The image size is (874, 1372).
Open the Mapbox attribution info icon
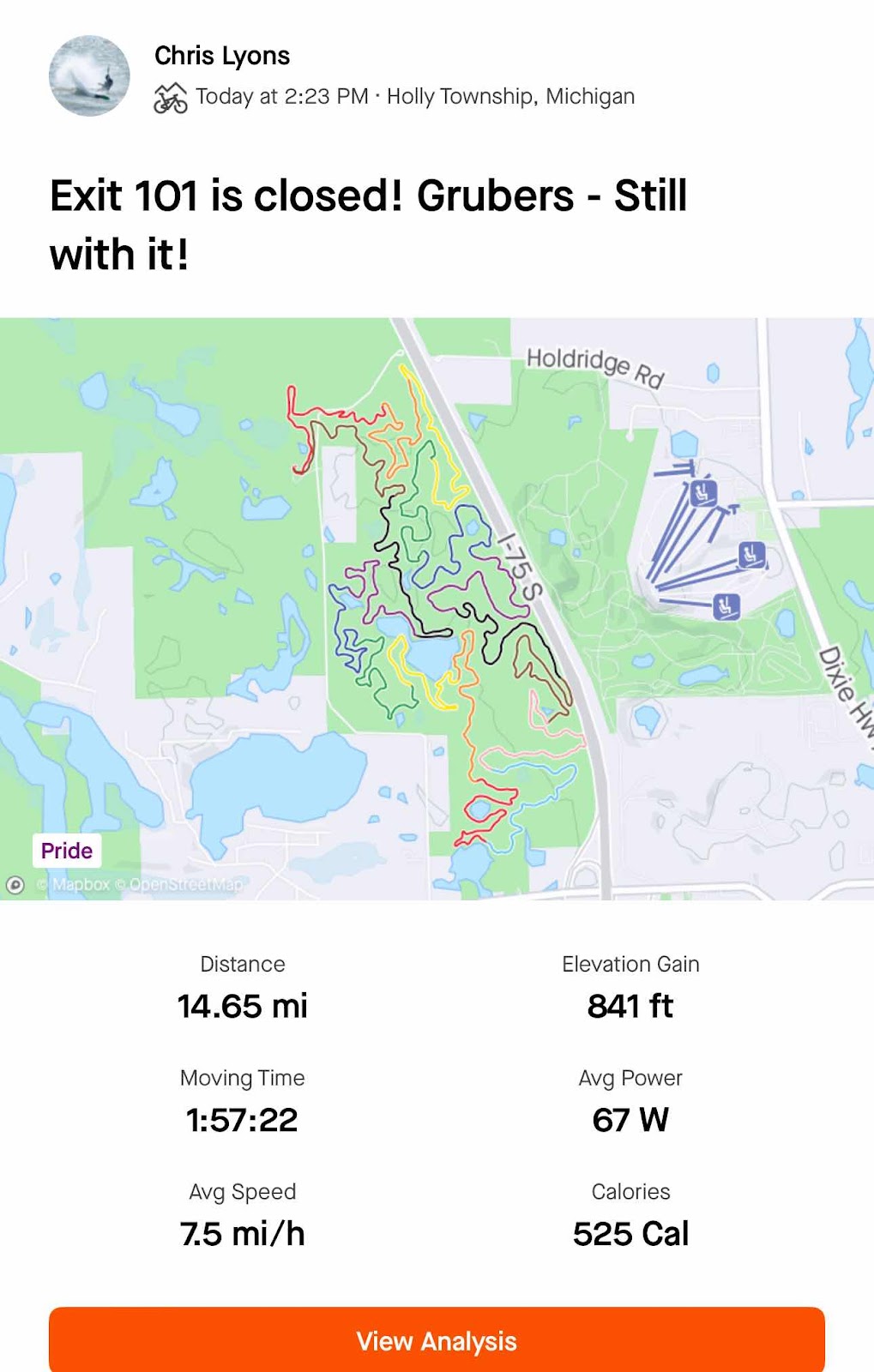coord(15,884)
